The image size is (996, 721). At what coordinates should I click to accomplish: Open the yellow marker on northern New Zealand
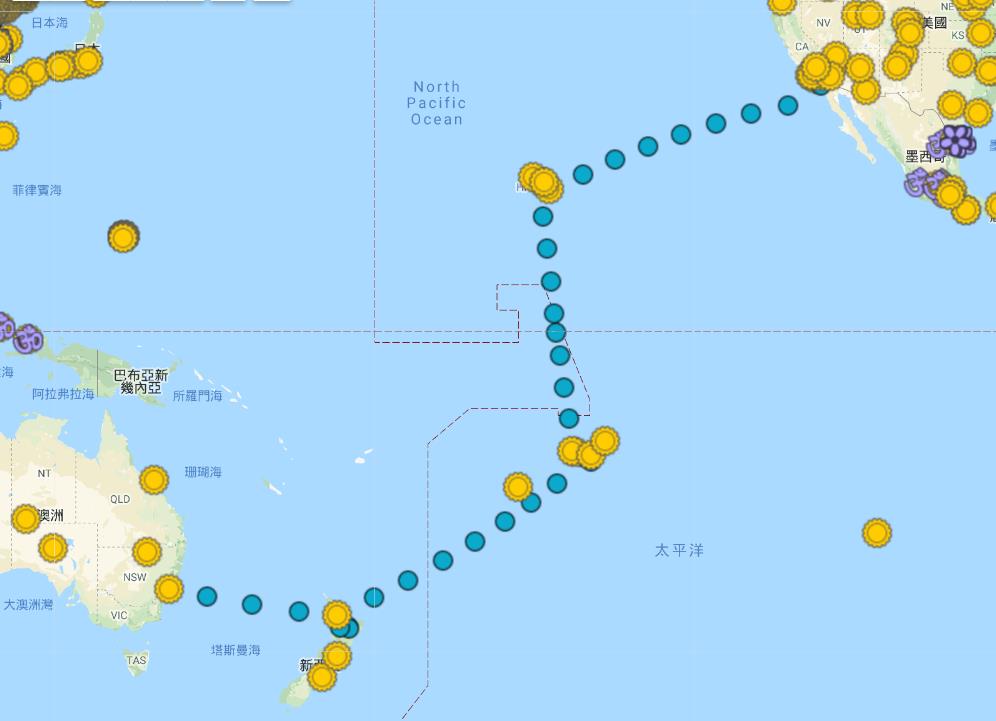337,614
